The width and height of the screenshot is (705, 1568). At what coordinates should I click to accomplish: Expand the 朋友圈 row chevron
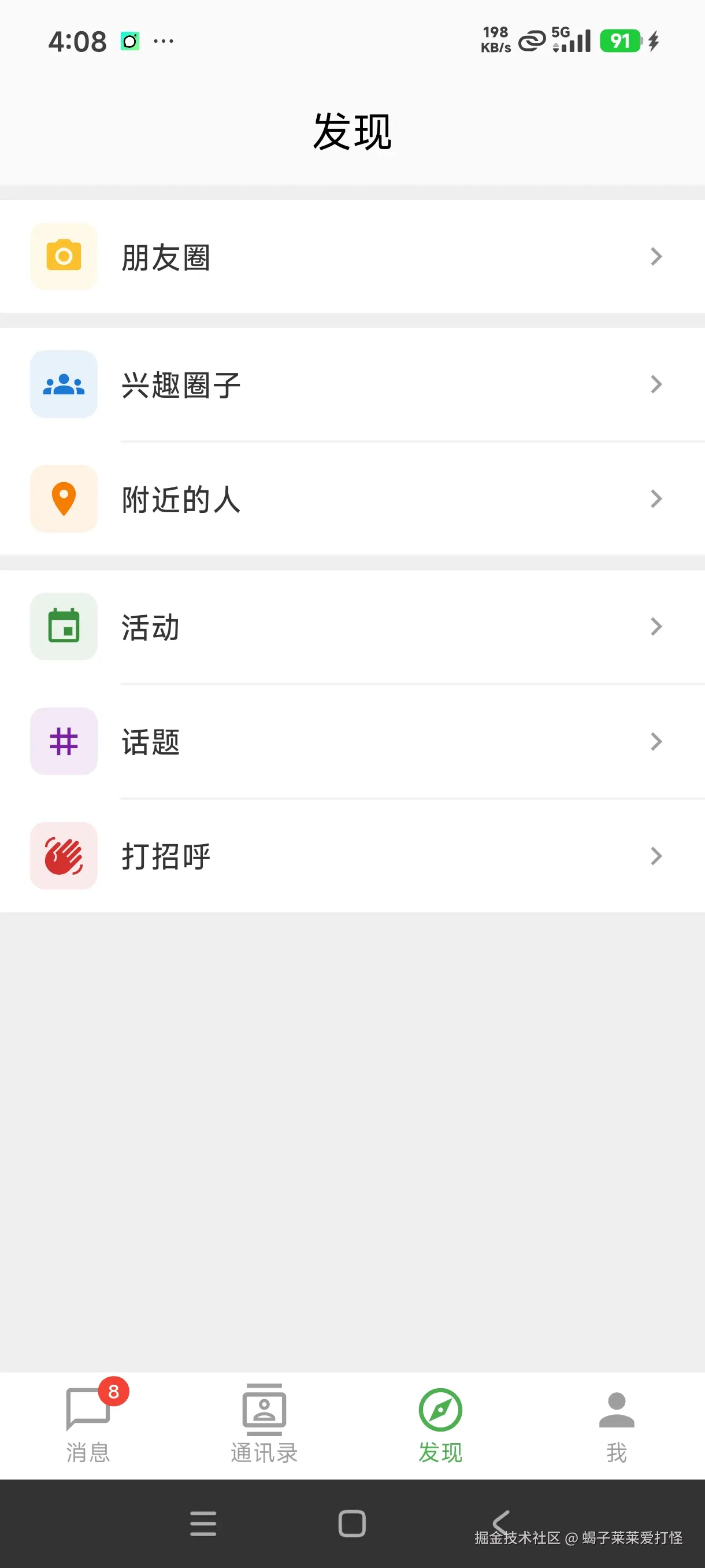click(x=656, y=256)
